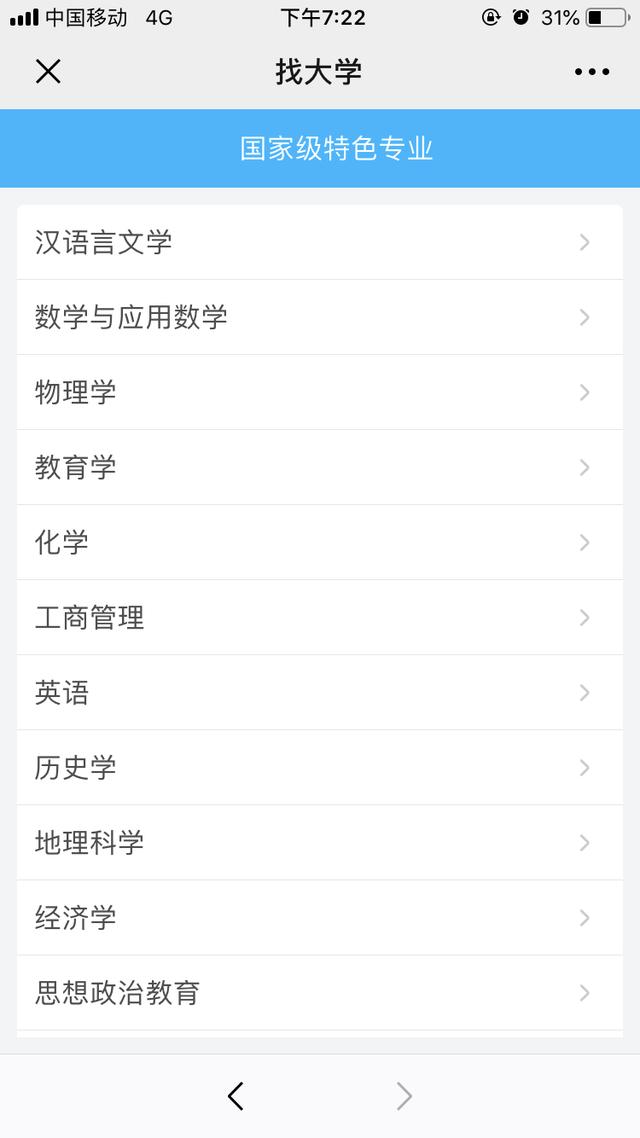Image resolution: width=640 pixels, height=1138 pixels.
Task: Open the 汉语言文学 major
Action: (x=320, y=242)
